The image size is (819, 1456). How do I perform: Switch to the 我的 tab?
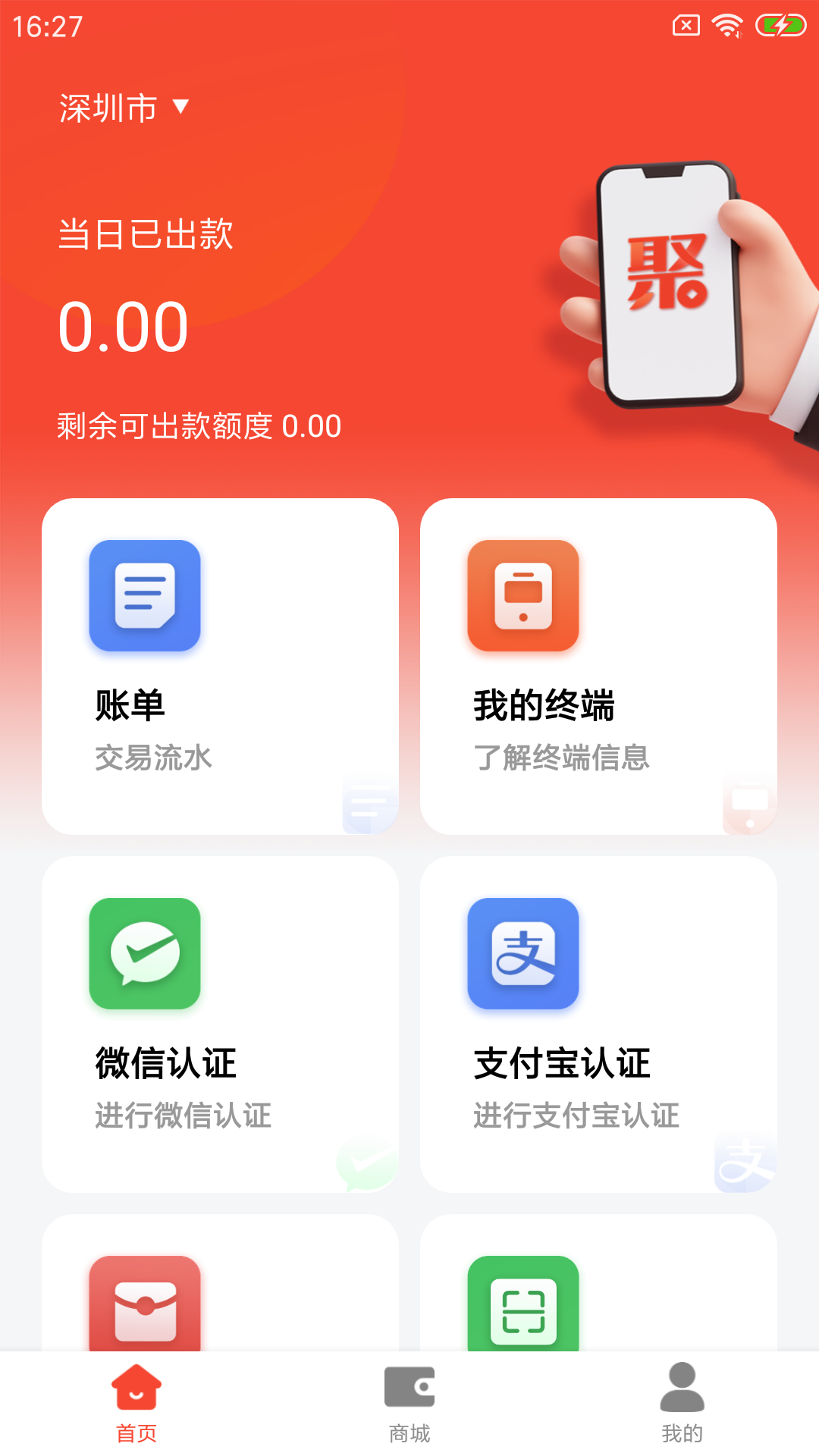[682, 1403]
